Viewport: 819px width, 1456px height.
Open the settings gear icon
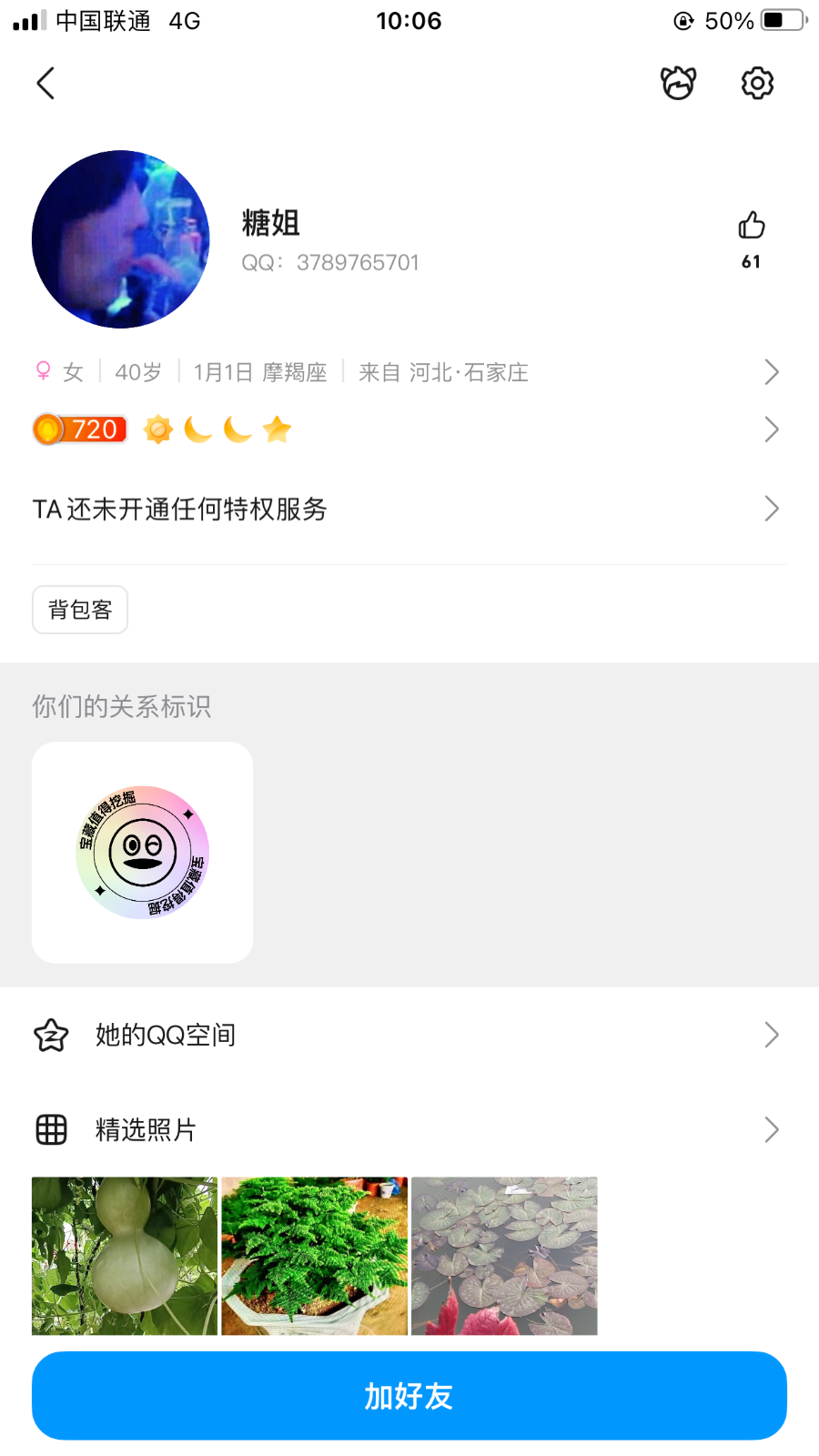(757, 84)
